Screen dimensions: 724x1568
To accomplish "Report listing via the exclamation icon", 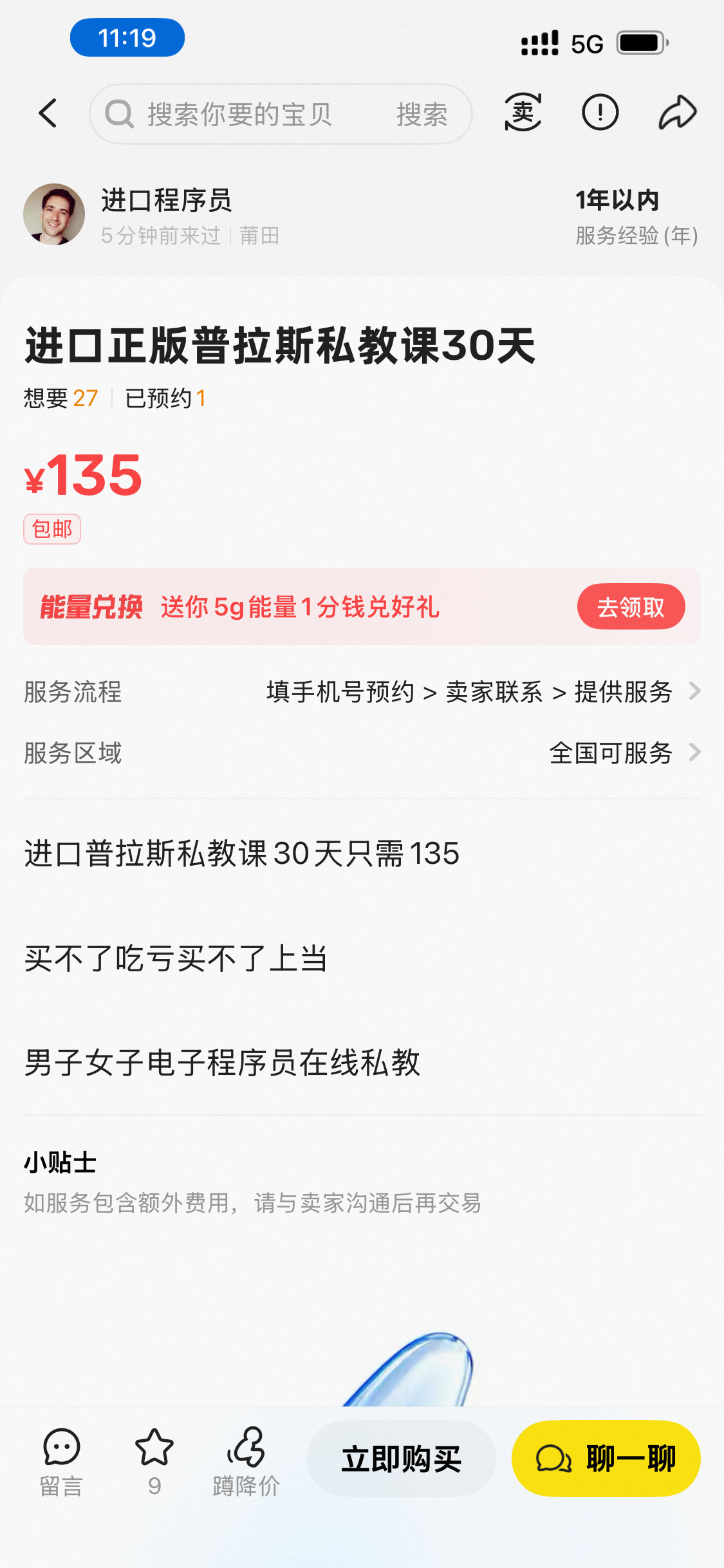I will [x=600, y=113].
